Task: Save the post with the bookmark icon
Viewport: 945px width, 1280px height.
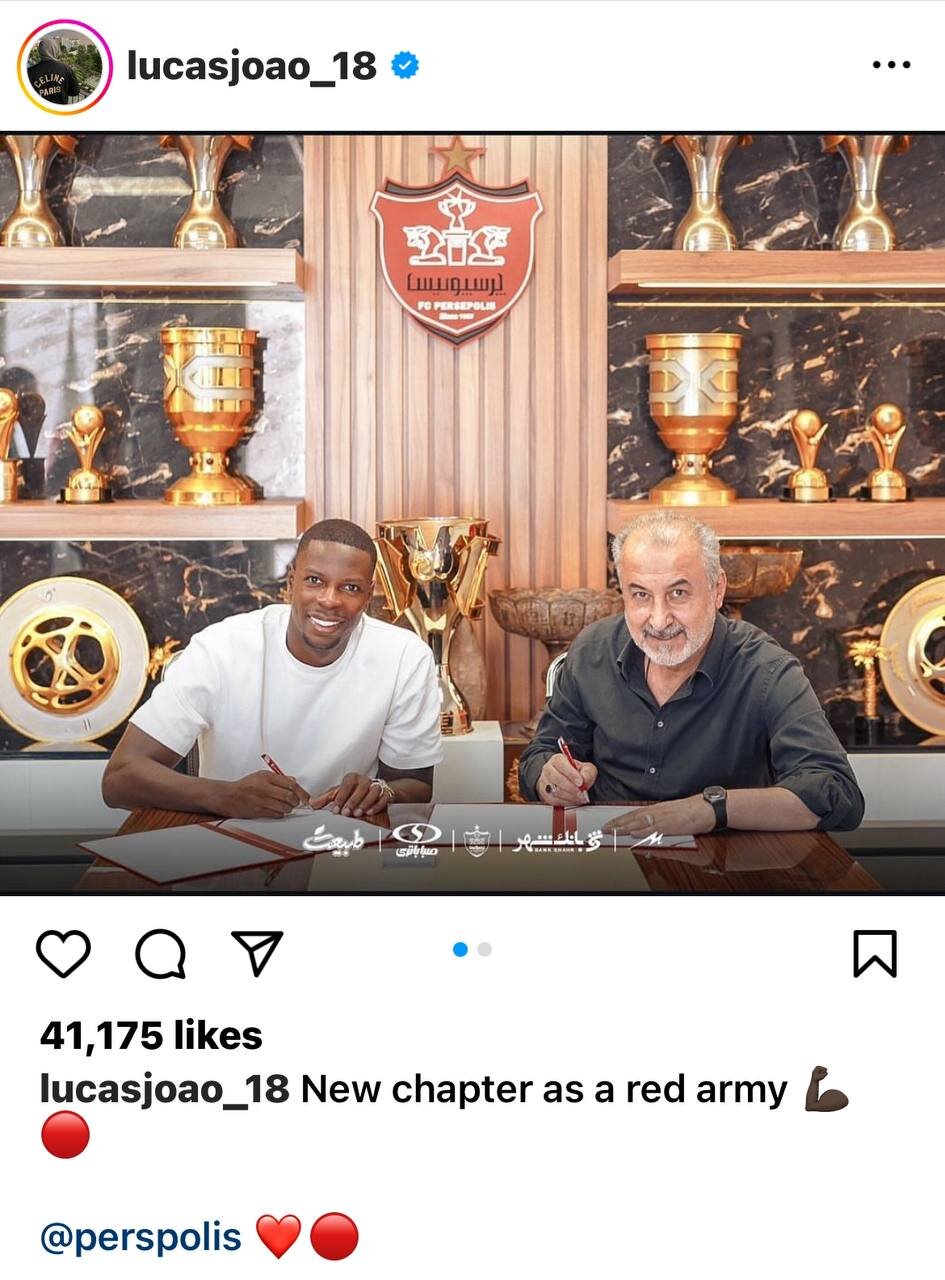Action: point(874,953)
